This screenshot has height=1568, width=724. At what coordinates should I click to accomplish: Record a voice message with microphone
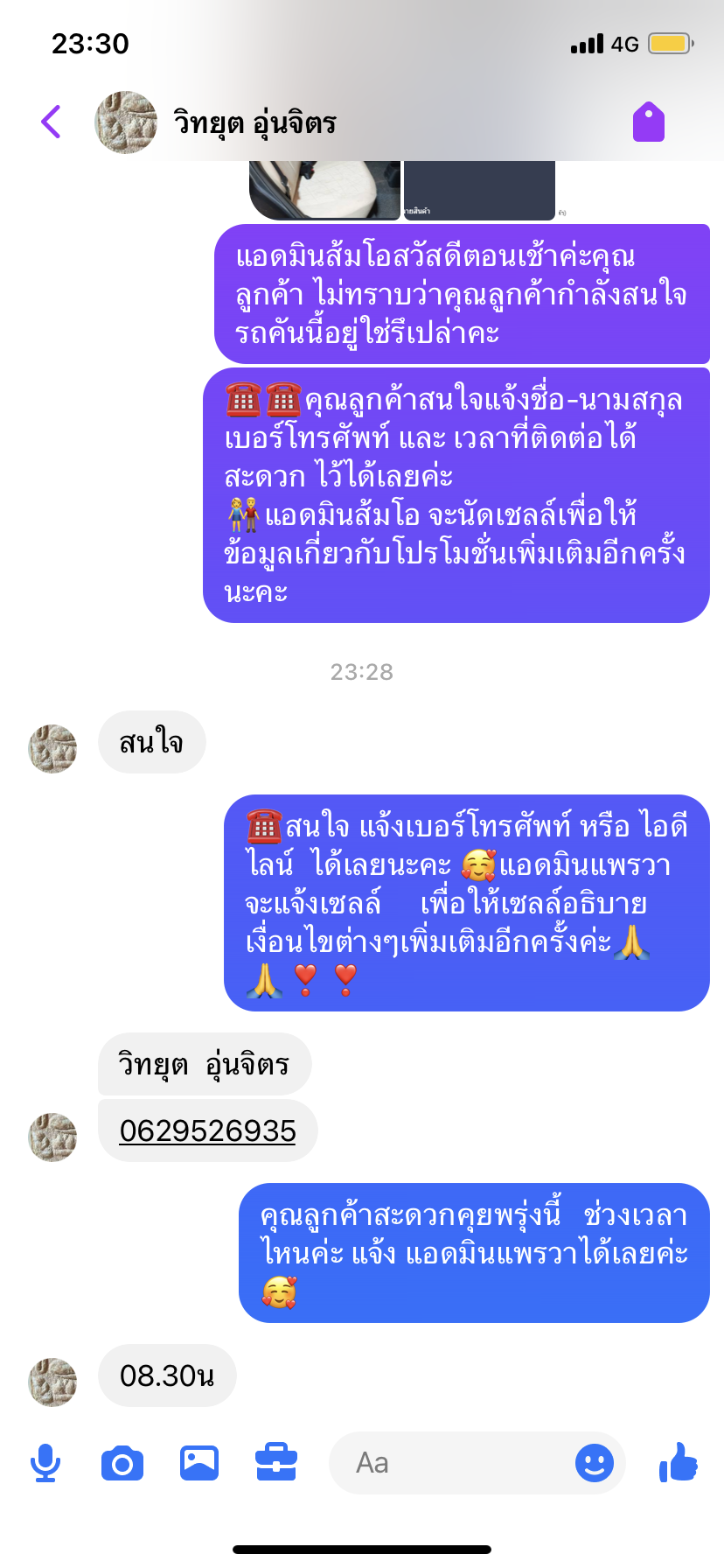pos(45,1463)
